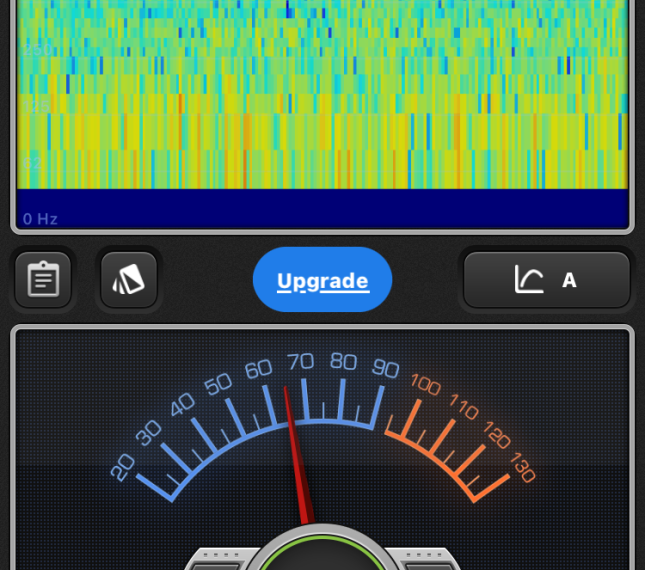The image size is (645, 570).
Task: Tap the eraser clear icon
Action: click(129, 279)
